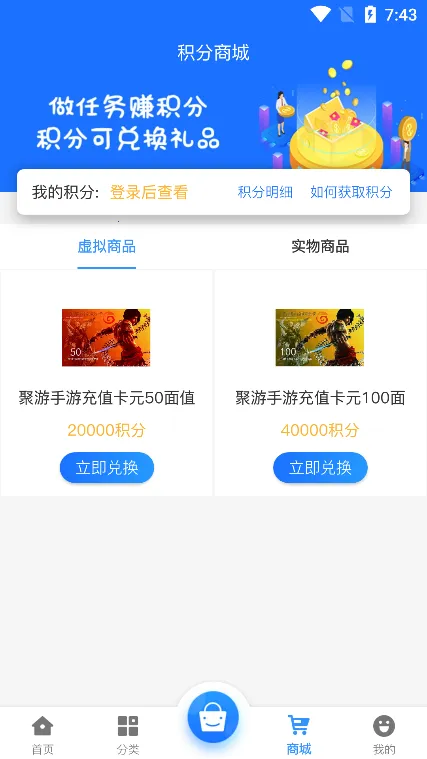The image size is (427, 759).
Task: Redeem the 50面值 card with 立即兑换
Action: (x=107, y=468)
